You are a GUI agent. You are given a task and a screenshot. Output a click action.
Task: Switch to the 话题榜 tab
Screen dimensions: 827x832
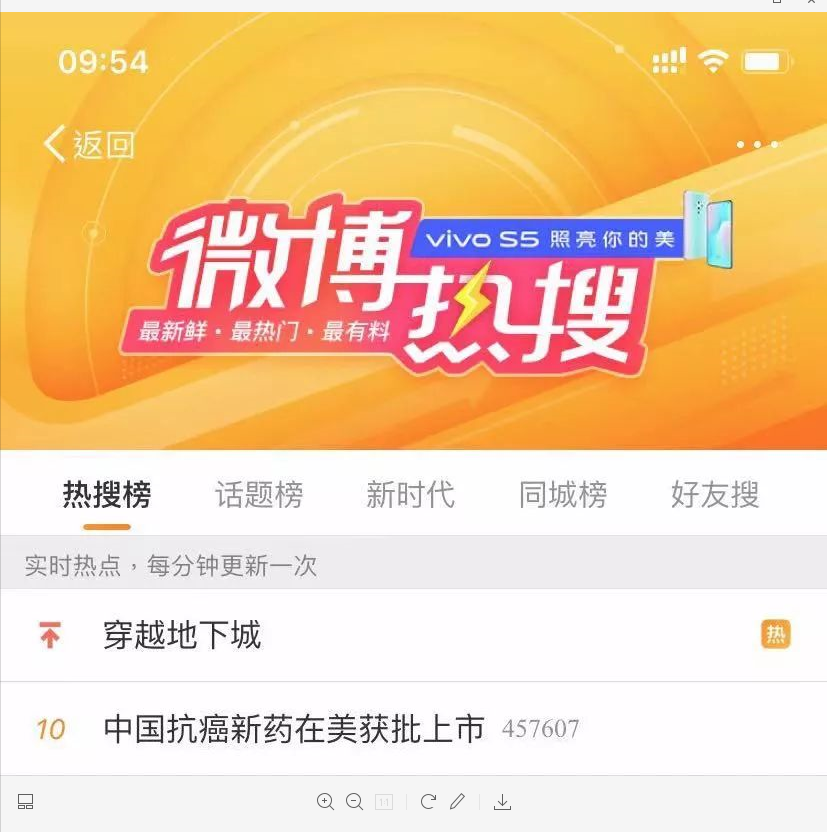(x=259, y=494)
